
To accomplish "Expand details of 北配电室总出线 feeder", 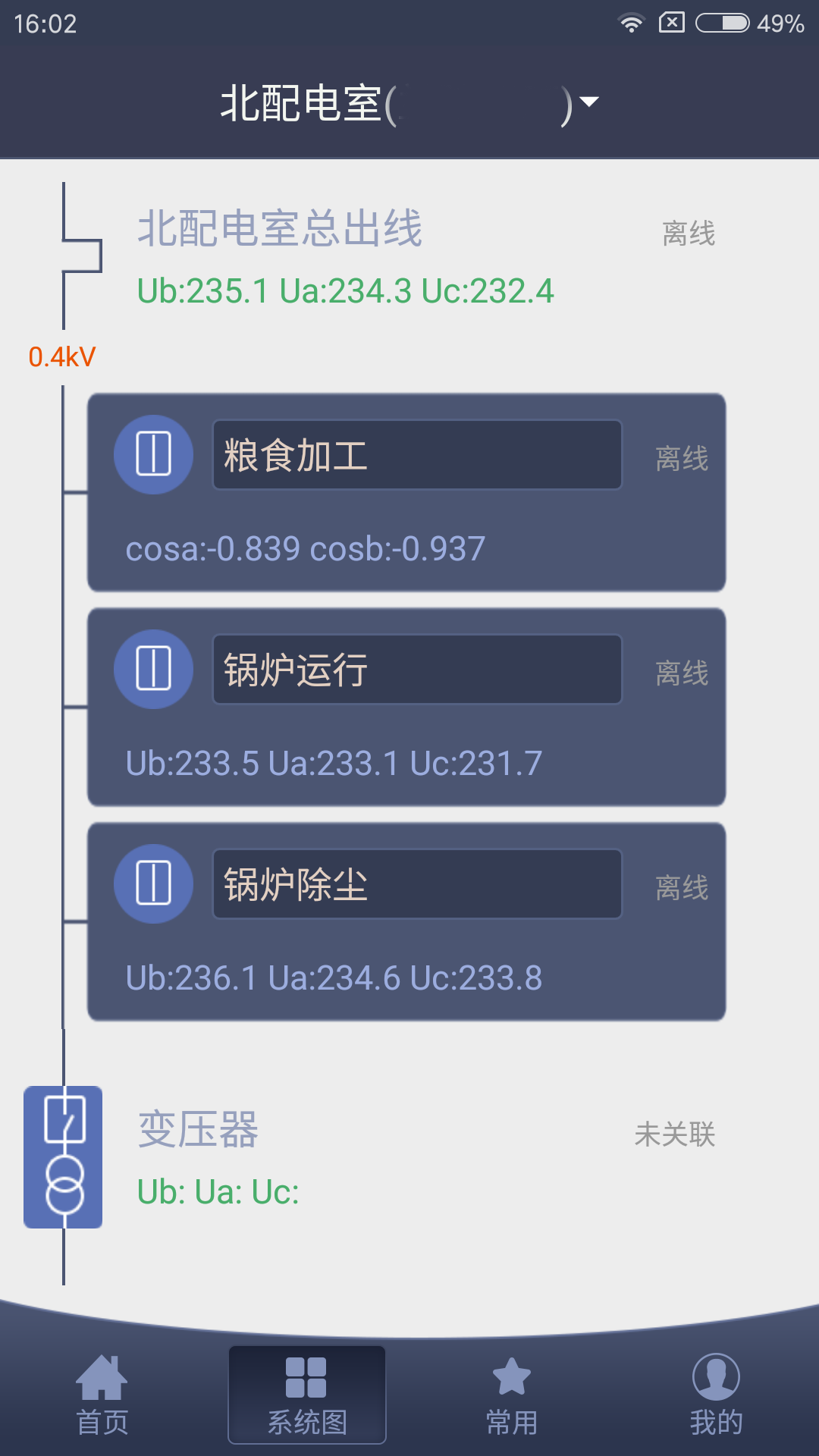I will pos(281,230).
